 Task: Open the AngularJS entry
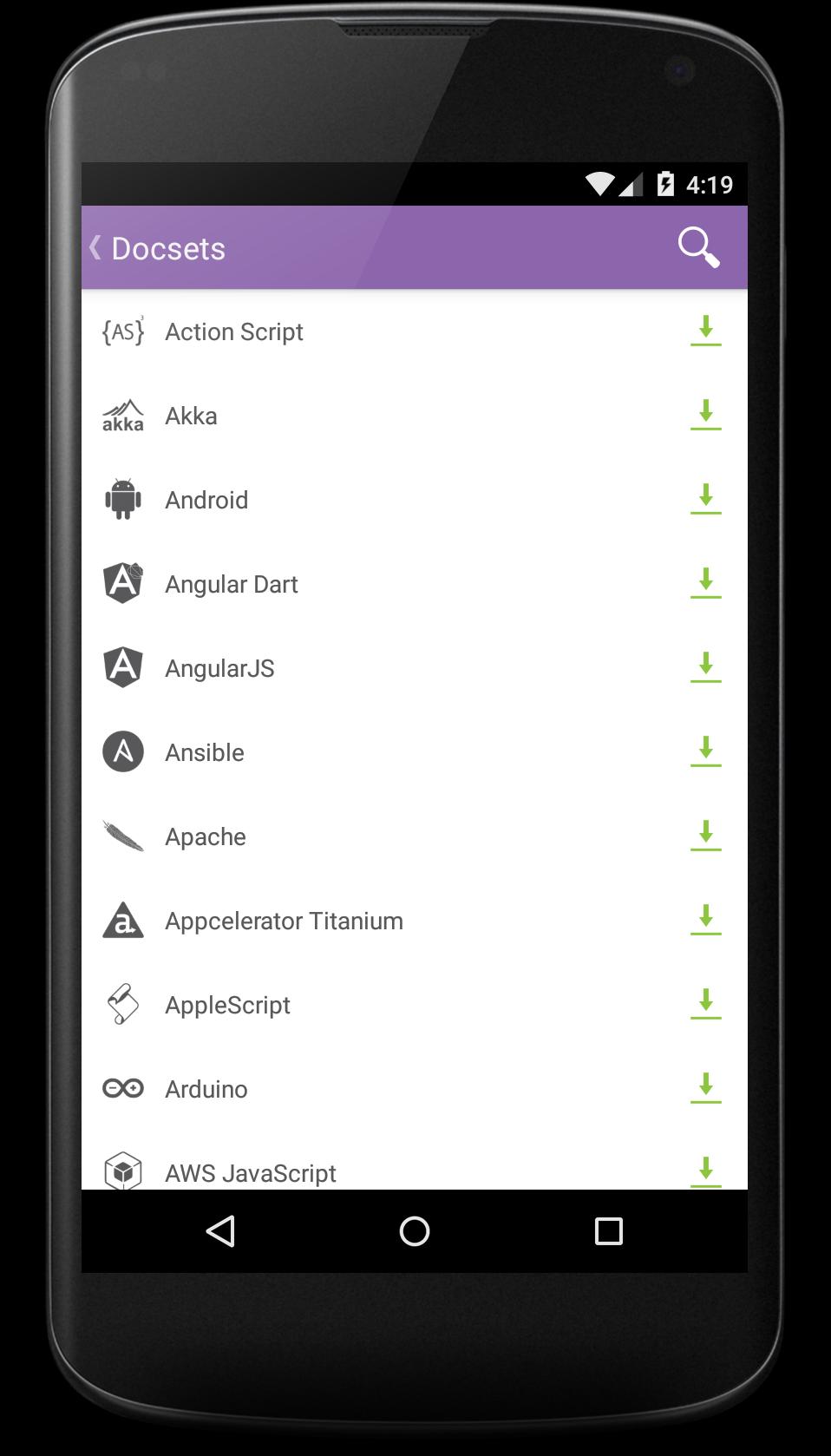click(347, 668)
